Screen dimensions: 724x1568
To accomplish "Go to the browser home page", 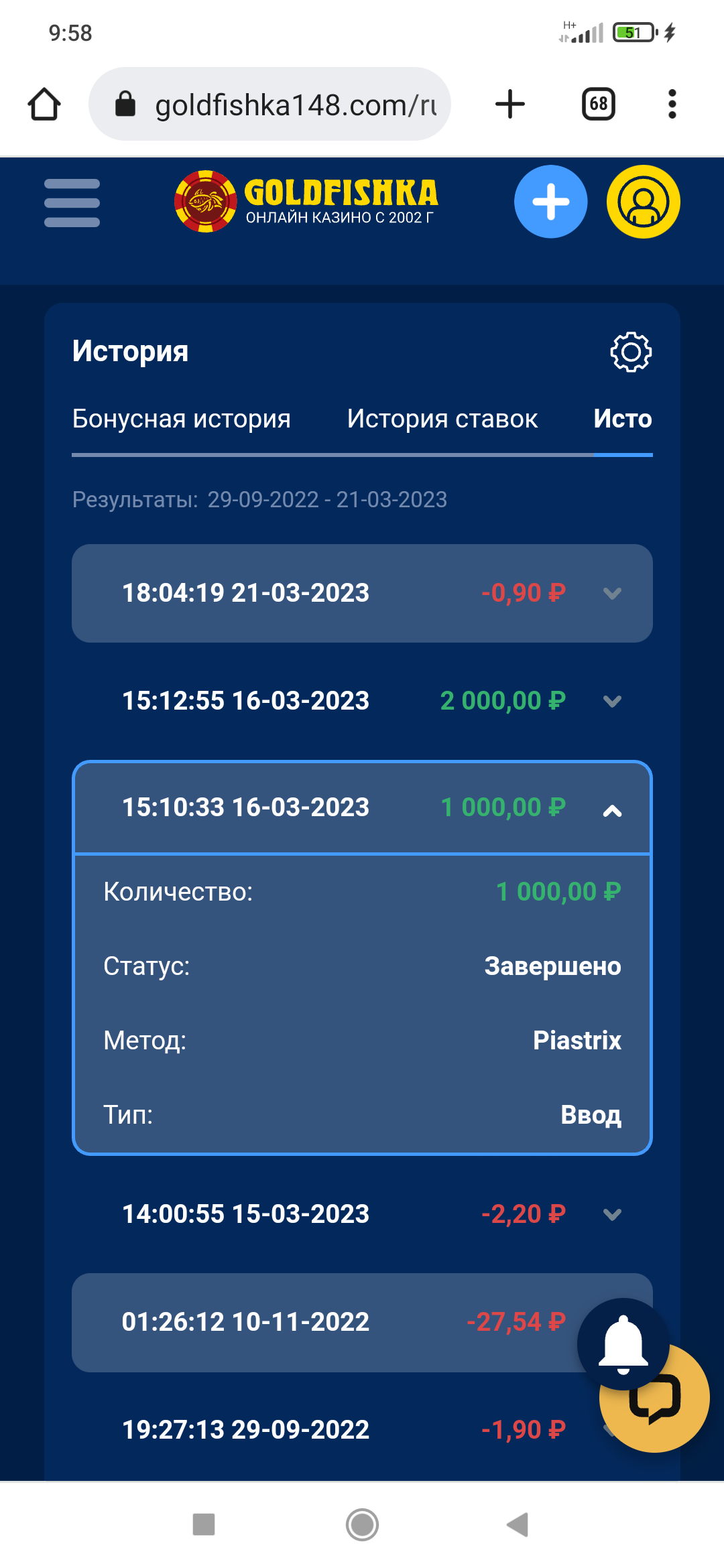I will [44, 105].
